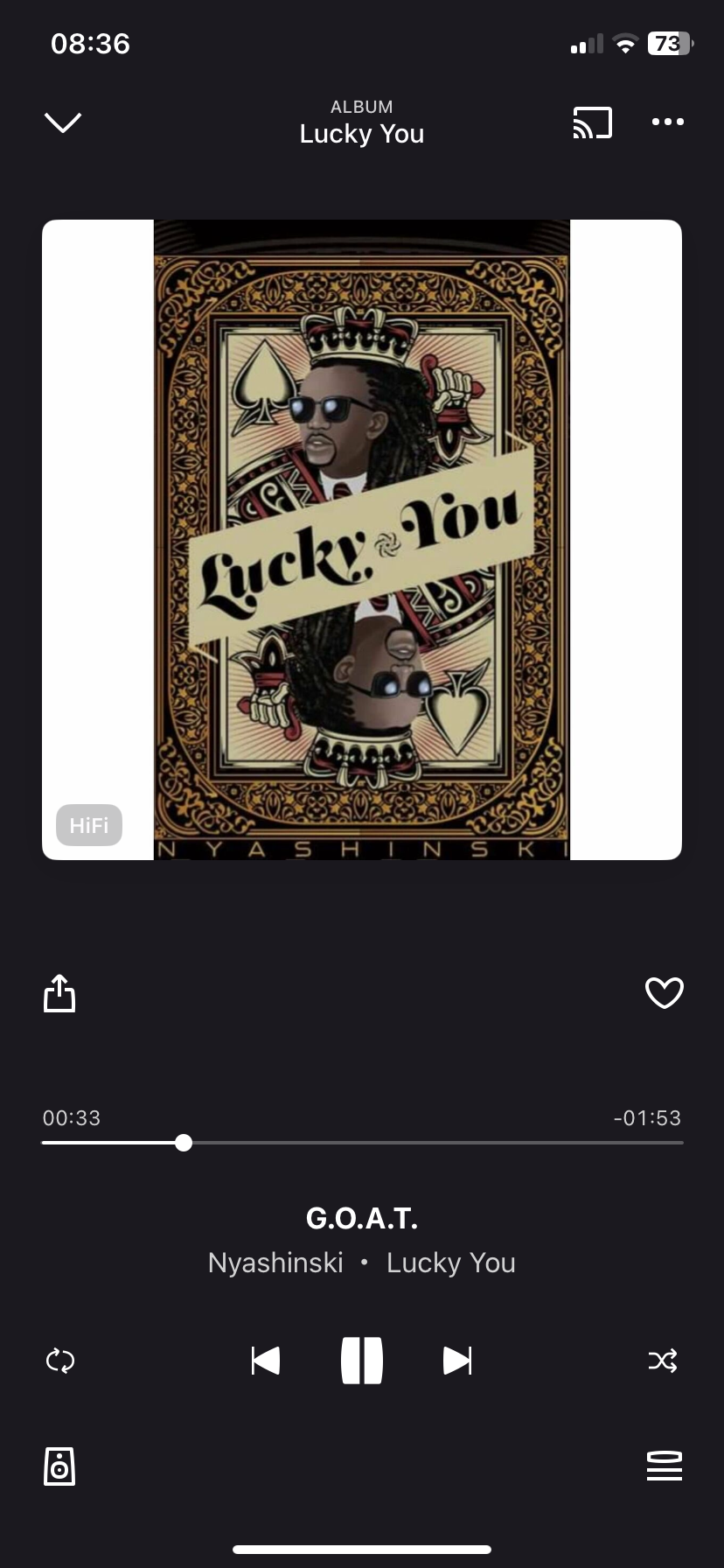Screen dimensions: 724x1568
Task: Toggle shuffle playback
Action: (663, 1361)
